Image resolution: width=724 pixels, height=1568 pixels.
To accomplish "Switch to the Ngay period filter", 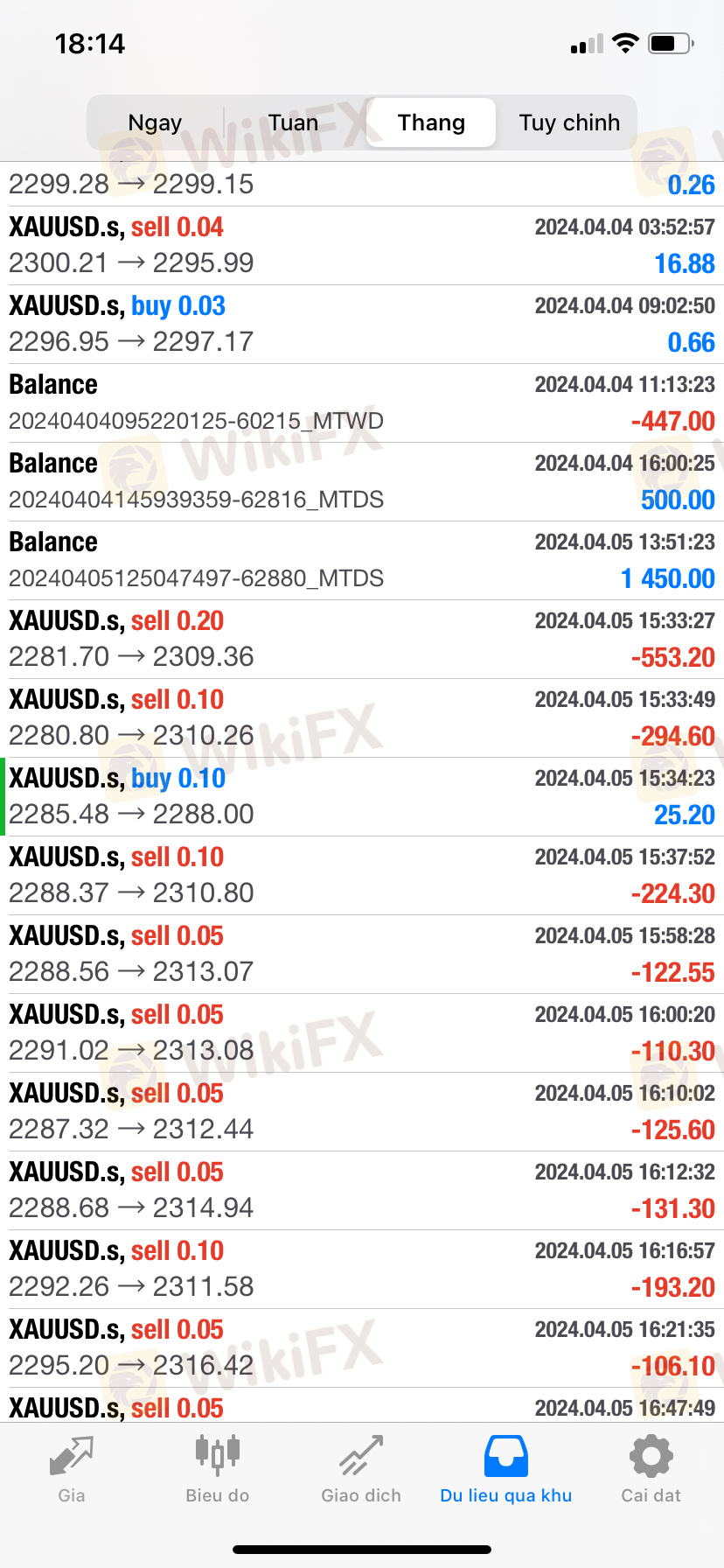I will pos(156,122).
